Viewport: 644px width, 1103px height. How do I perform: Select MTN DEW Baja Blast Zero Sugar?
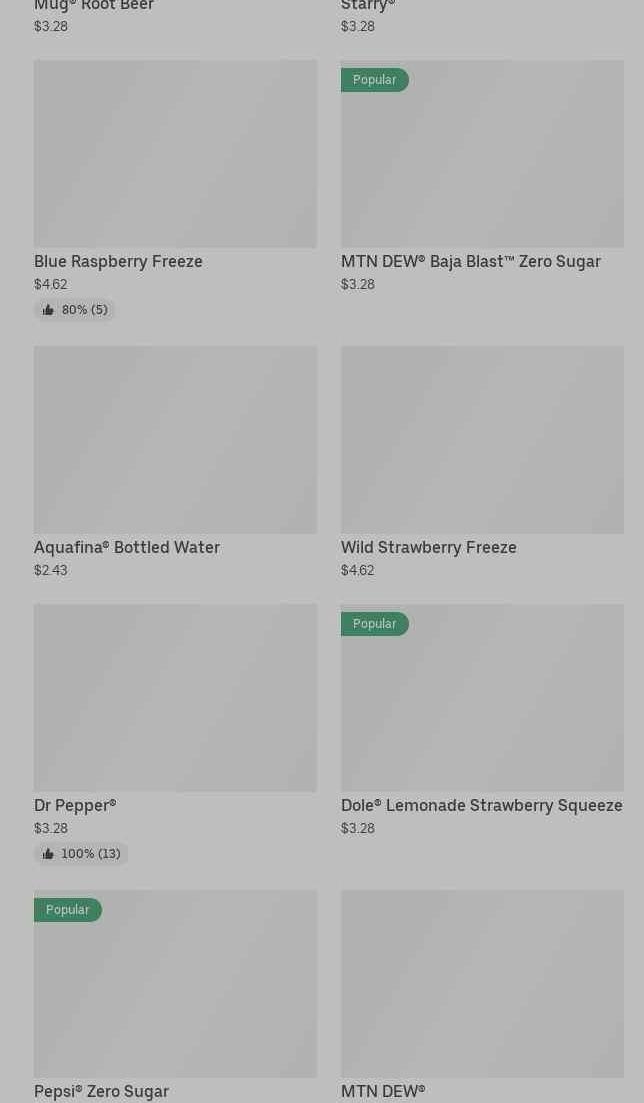tap(482, 154)
